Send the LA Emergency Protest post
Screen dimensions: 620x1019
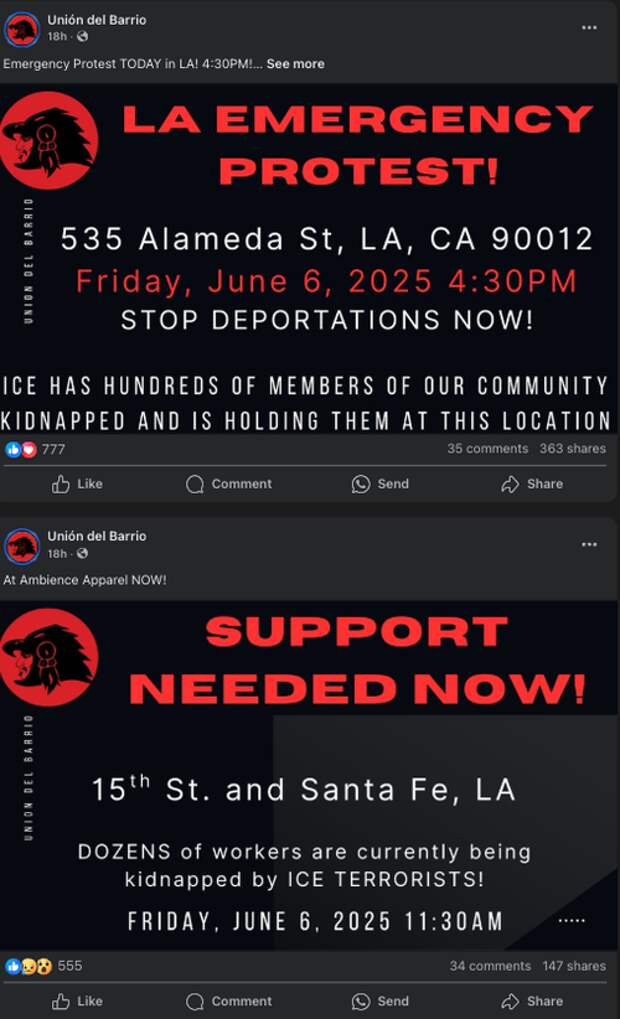380,484
